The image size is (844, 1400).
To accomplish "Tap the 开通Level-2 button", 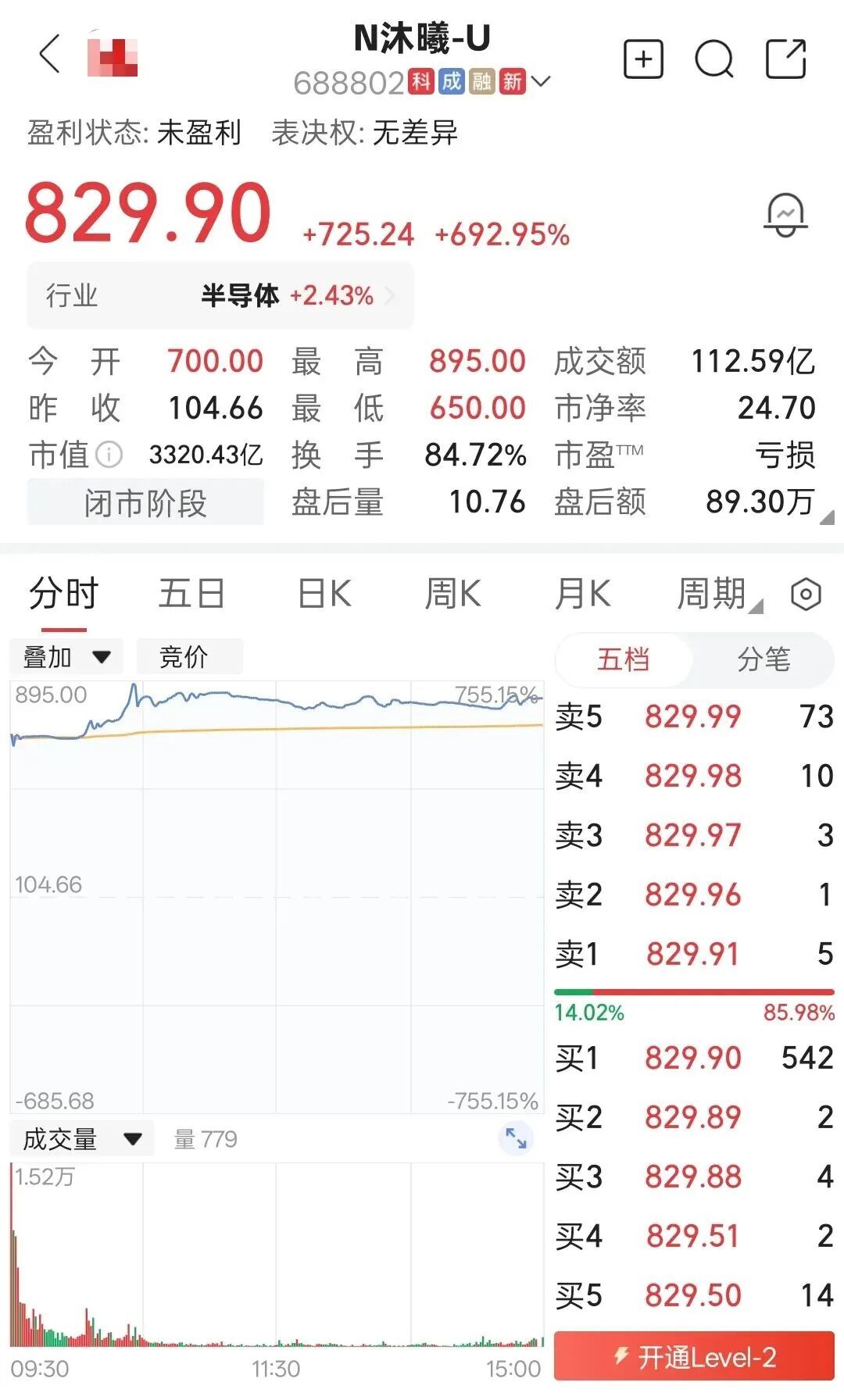I will tap(694, 1357).
